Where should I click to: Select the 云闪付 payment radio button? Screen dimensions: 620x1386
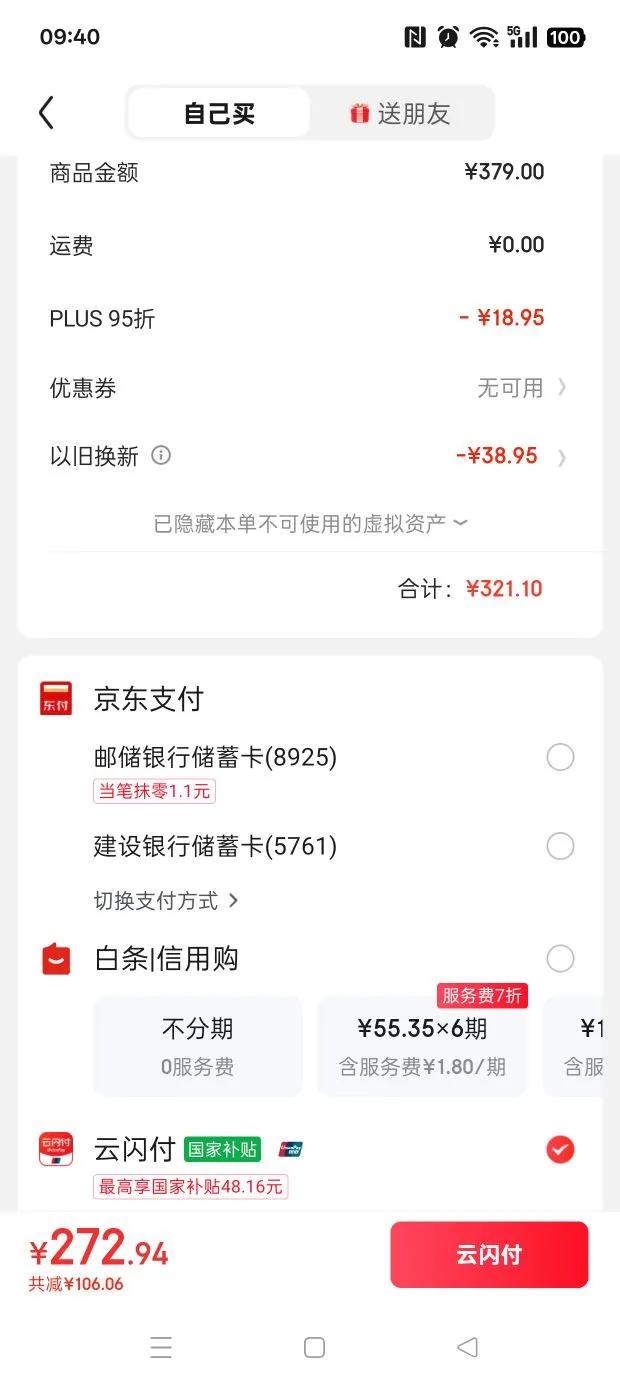click(x=560, y=1150)
